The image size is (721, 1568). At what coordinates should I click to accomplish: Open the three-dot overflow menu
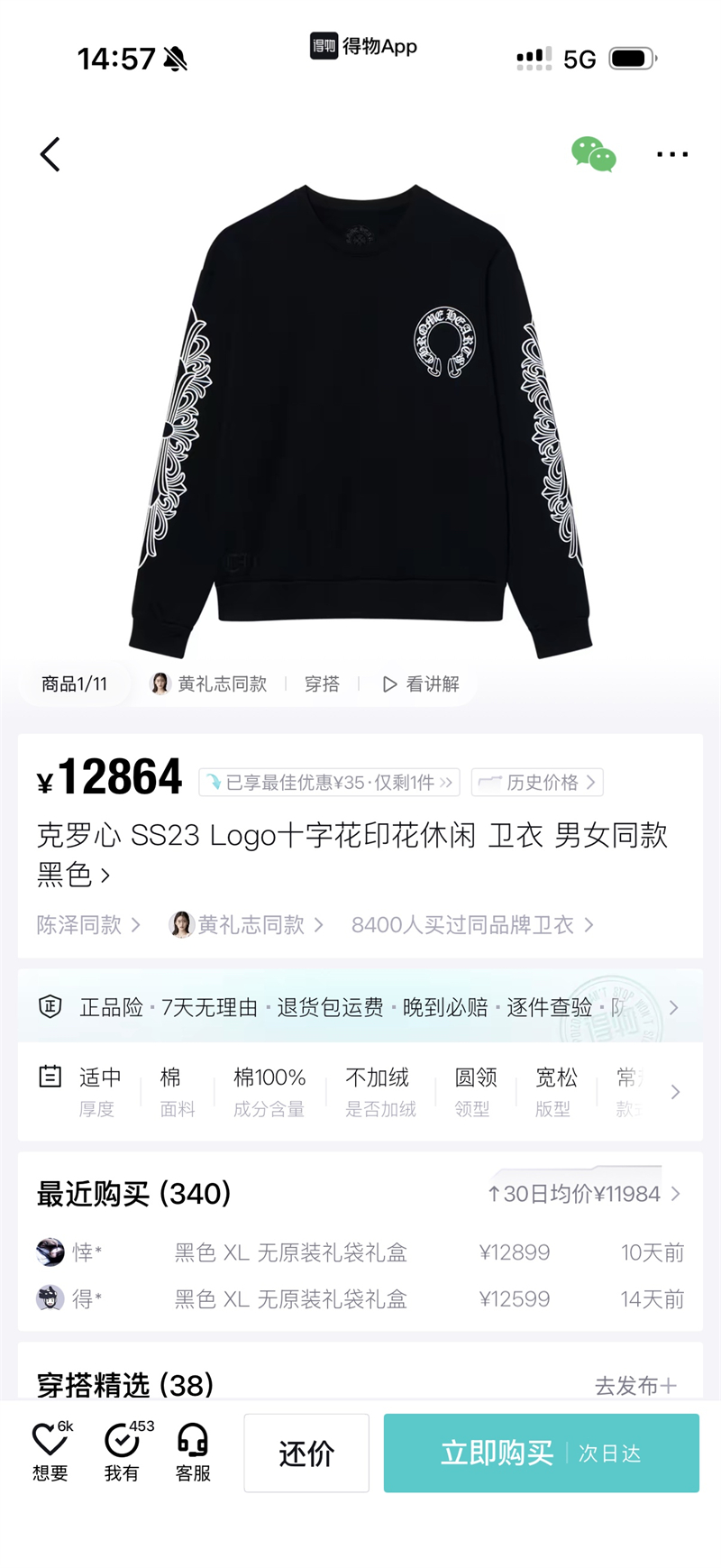click(x=672, y=154)
